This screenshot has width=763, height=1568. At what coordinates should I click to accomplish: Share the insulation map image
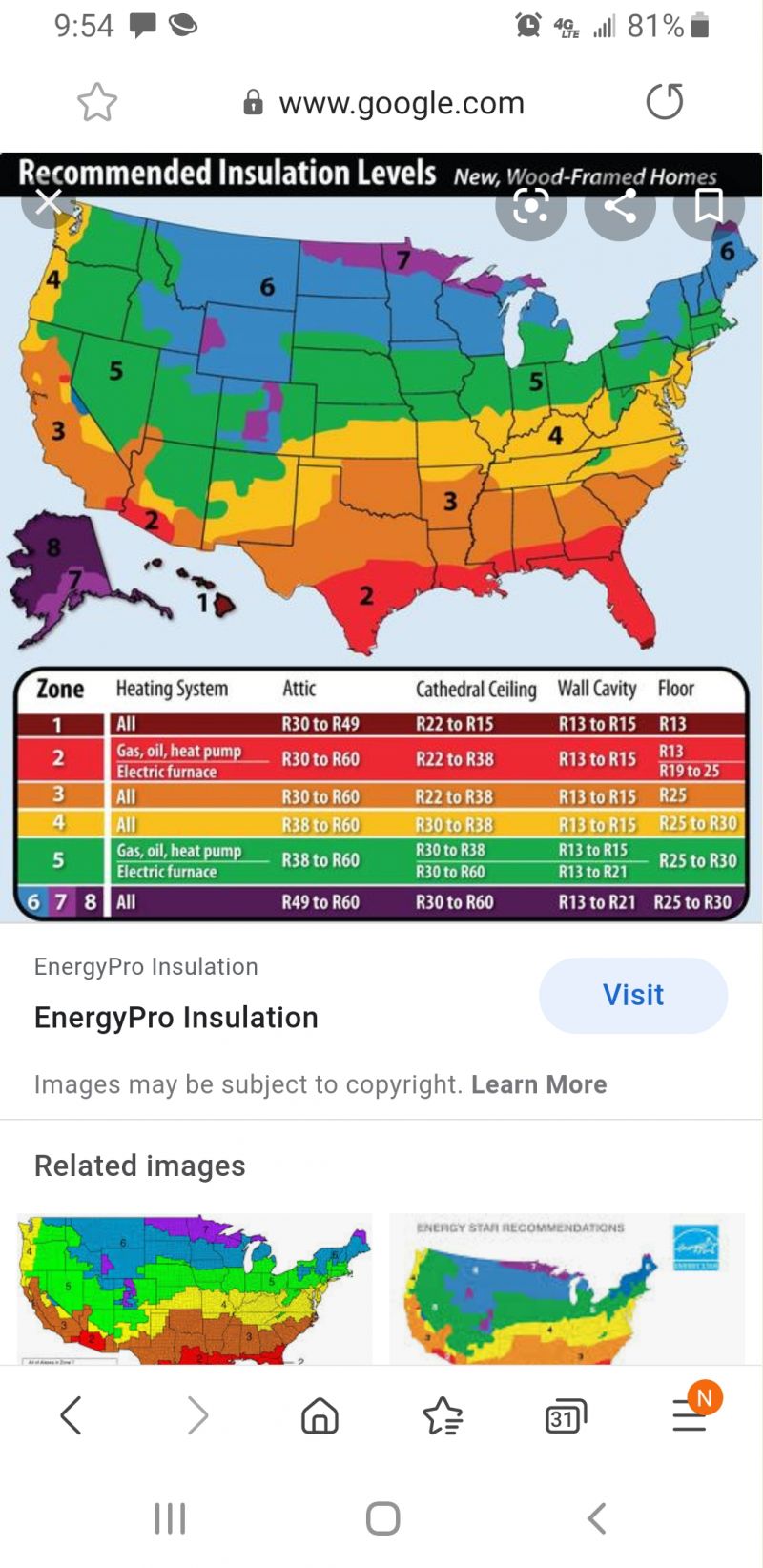(620, 205)
